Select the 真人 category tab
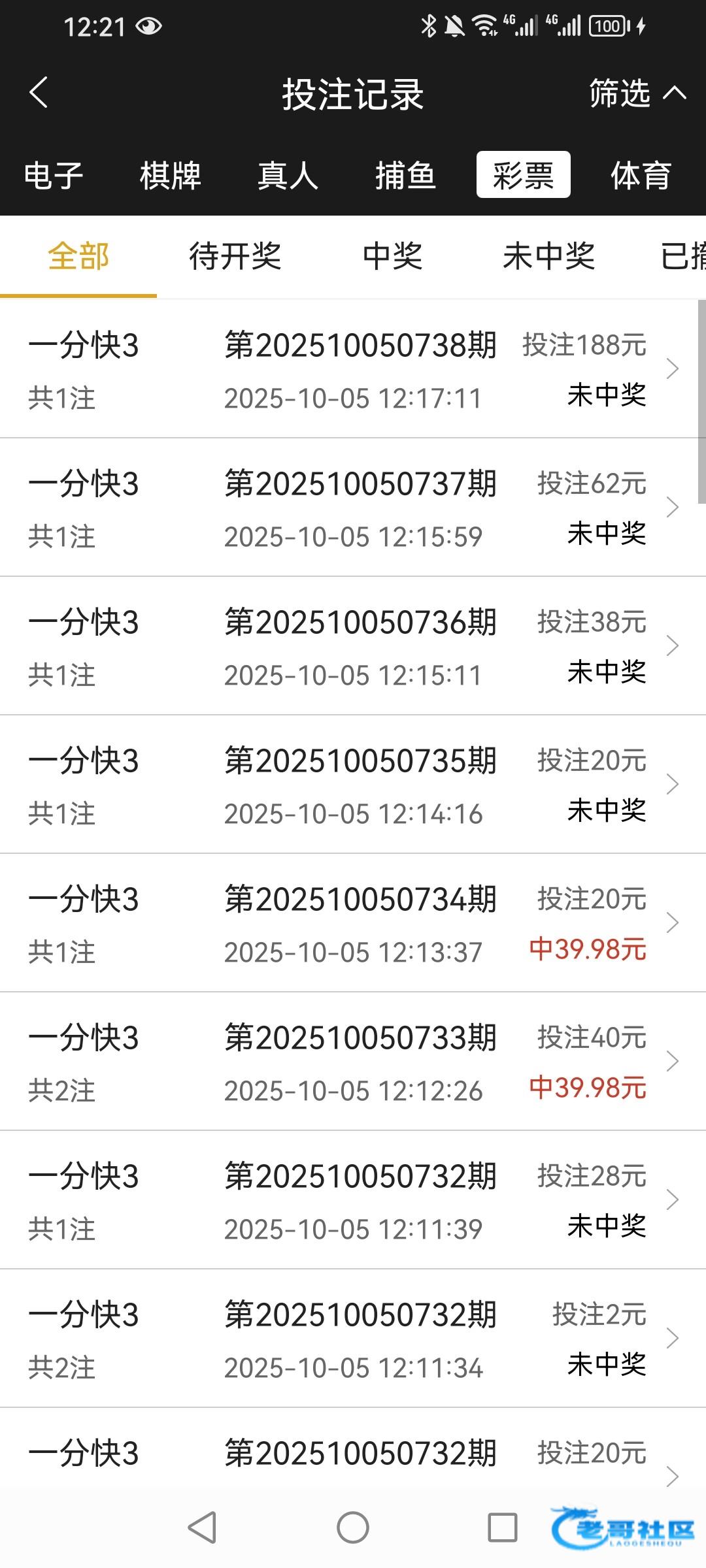The height and width of the screenshot is (1568, 706). (x=288, y=175)
